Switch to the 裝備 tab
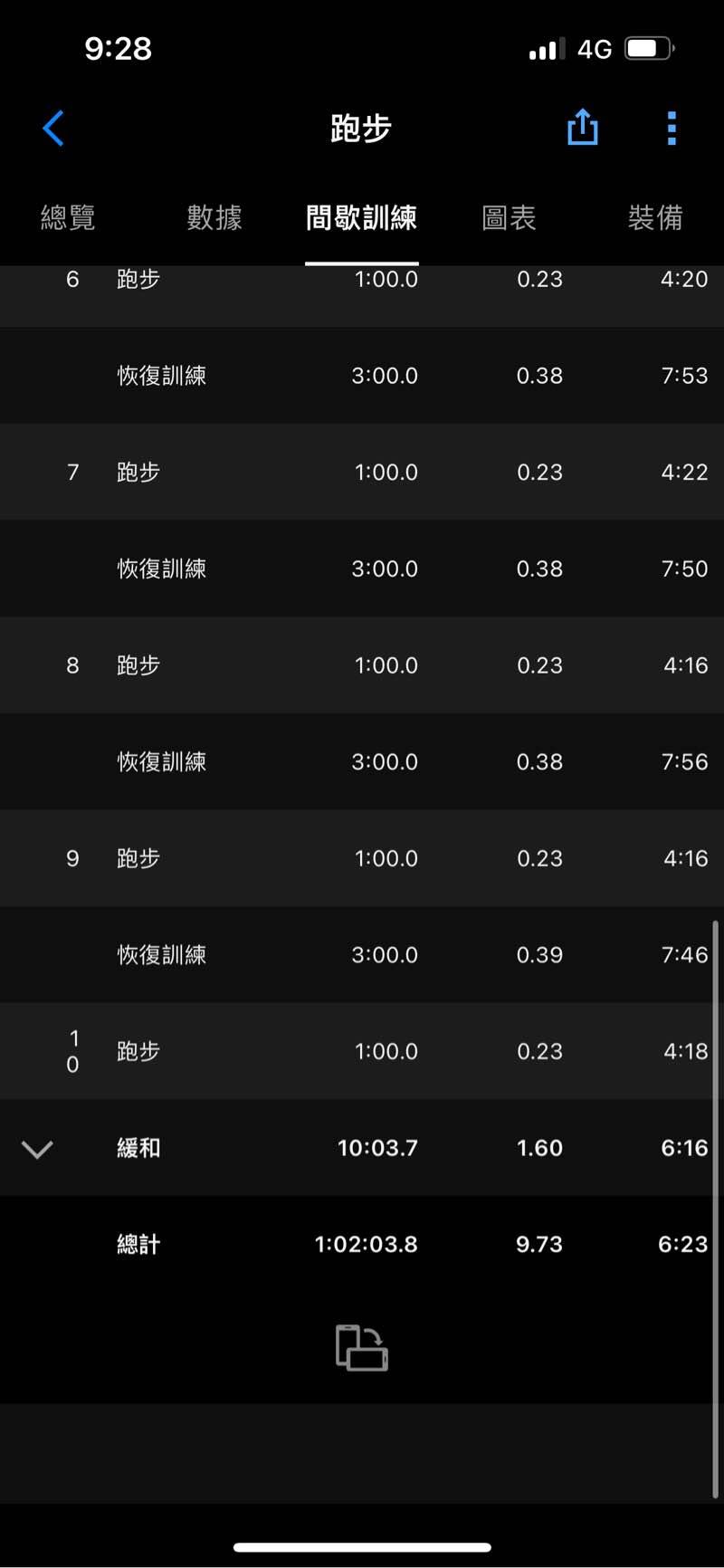 click(x=655, y=217)
